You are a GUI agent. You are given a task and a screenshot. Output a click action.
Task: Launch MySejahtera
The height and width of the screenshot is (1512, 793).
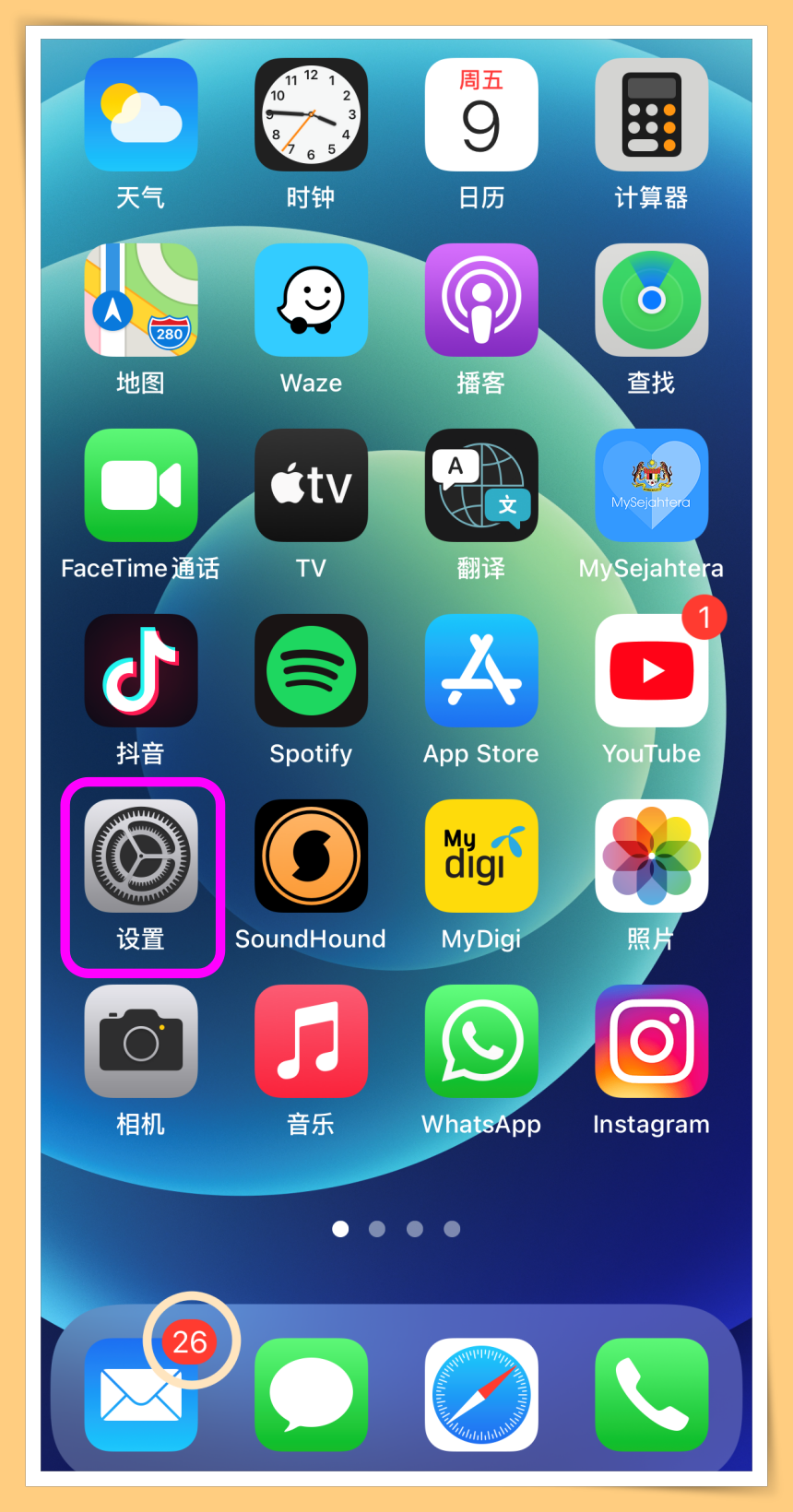tap(651, 486)
